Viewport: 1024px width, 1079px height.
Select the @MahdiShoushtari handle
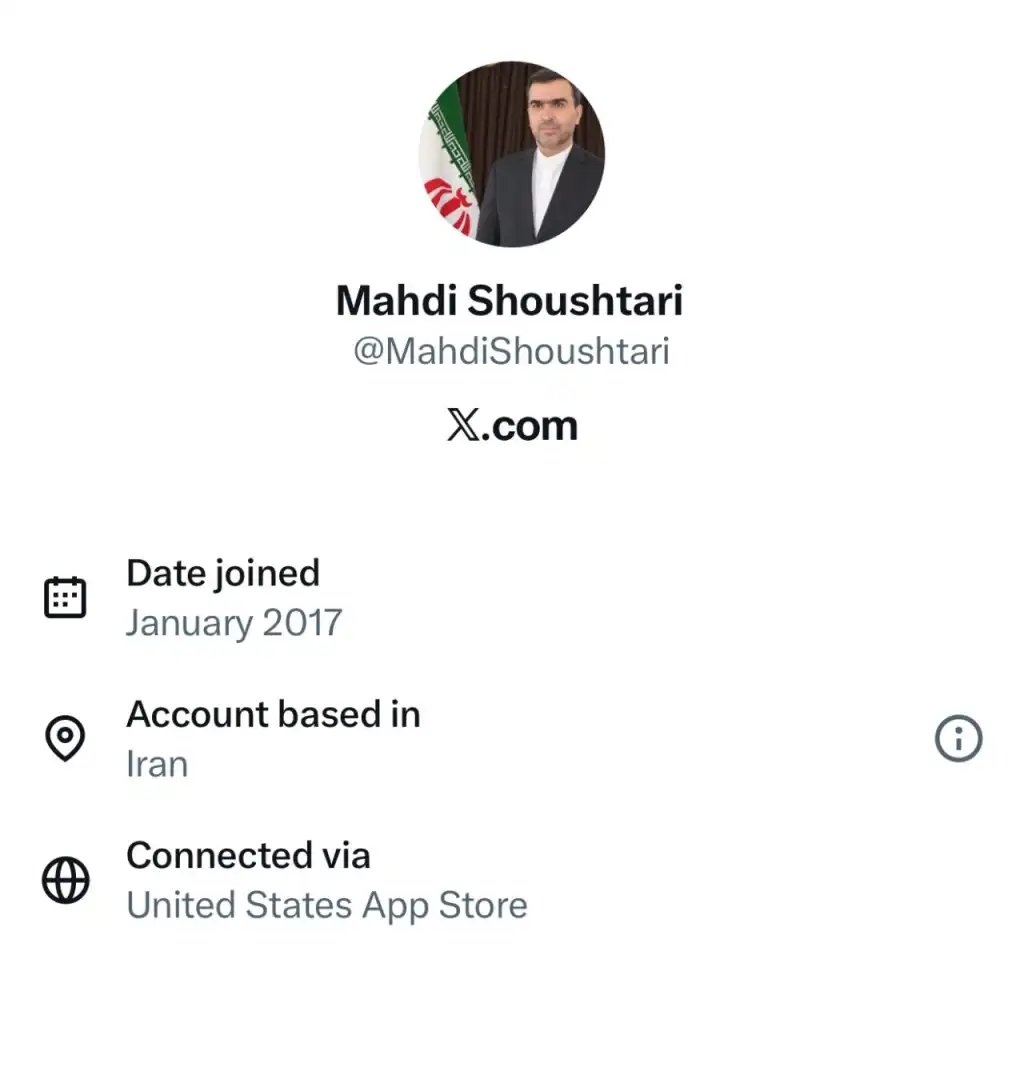coord(511,350)
